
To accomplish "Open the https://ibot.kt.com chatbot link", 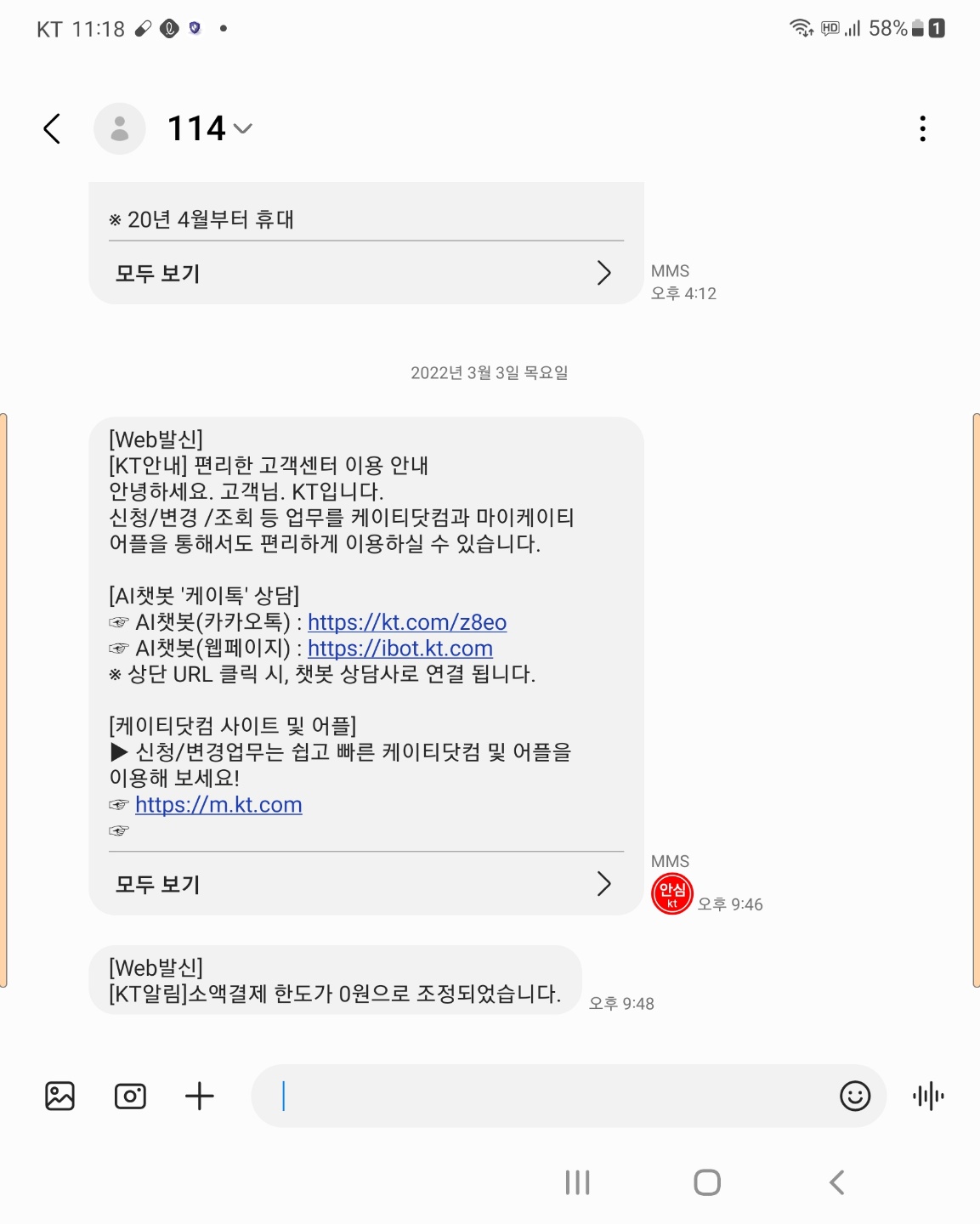I will [399, 649].
